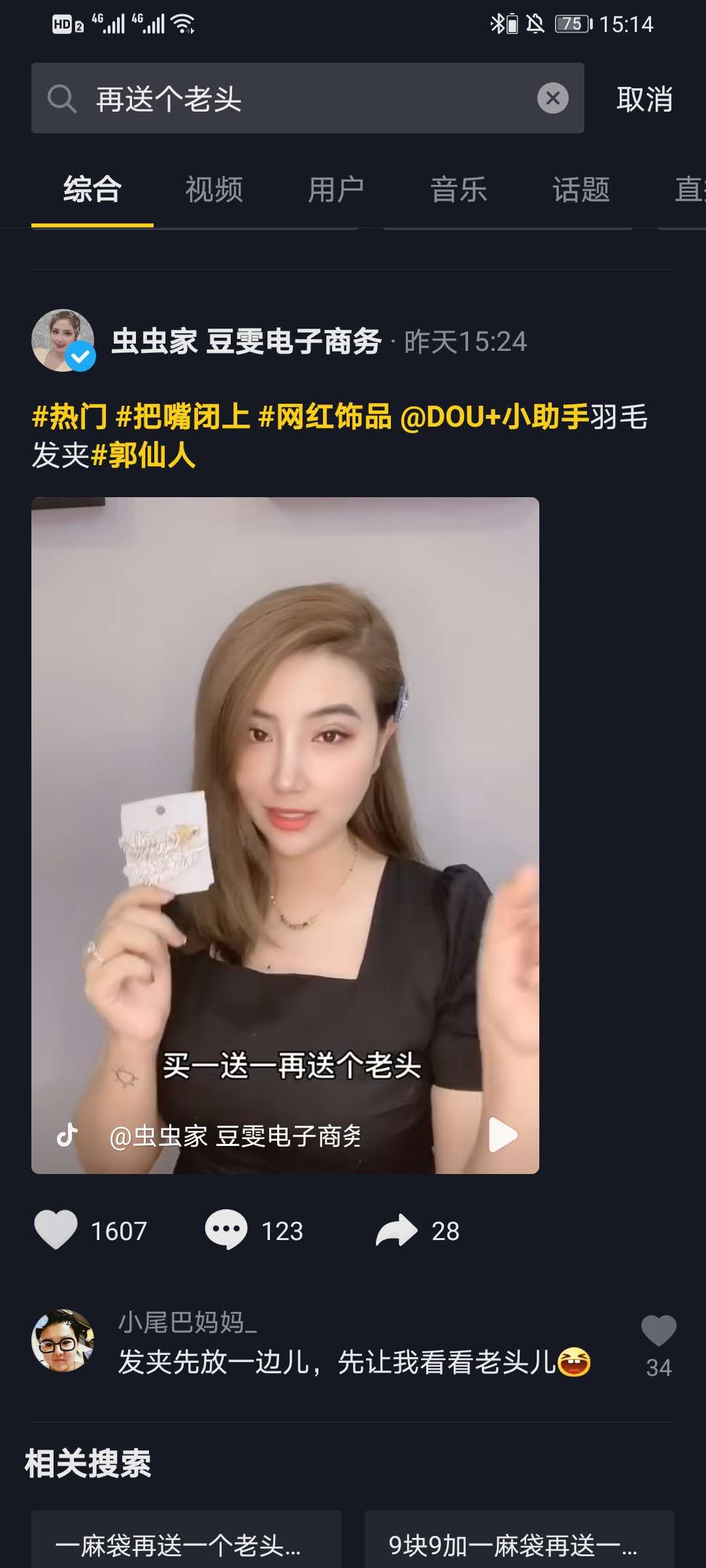Screen dimensions: 706x1568
Task: Search related 一麻袋再送一个老头
Action: tap(186, 1546)
